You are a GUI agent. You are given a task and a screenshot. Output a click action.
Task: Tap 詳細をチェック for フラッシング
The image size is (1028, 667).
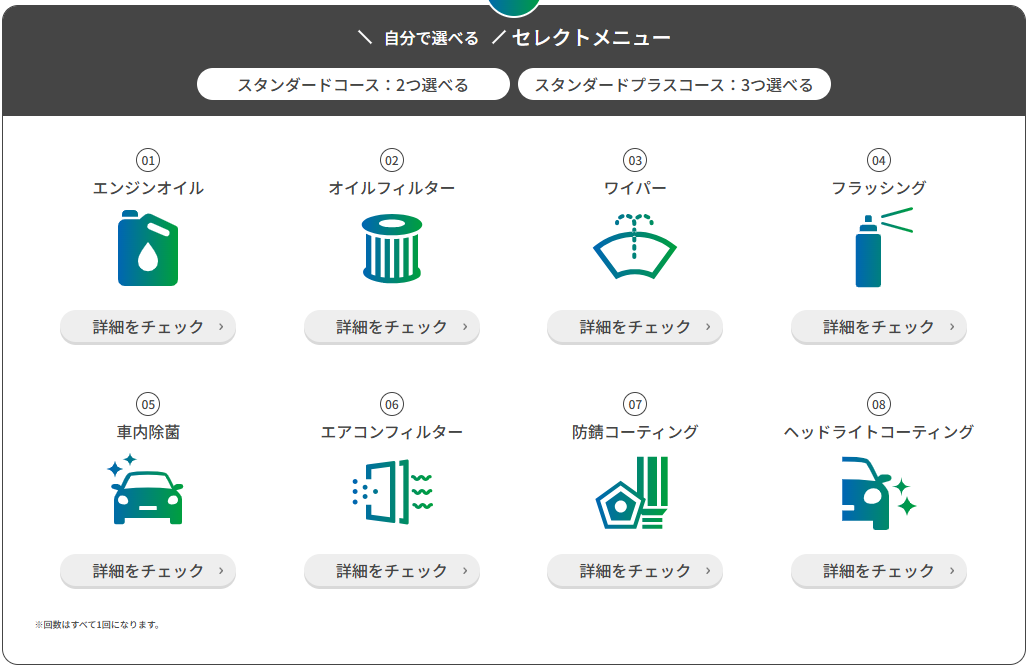(879, 327)
